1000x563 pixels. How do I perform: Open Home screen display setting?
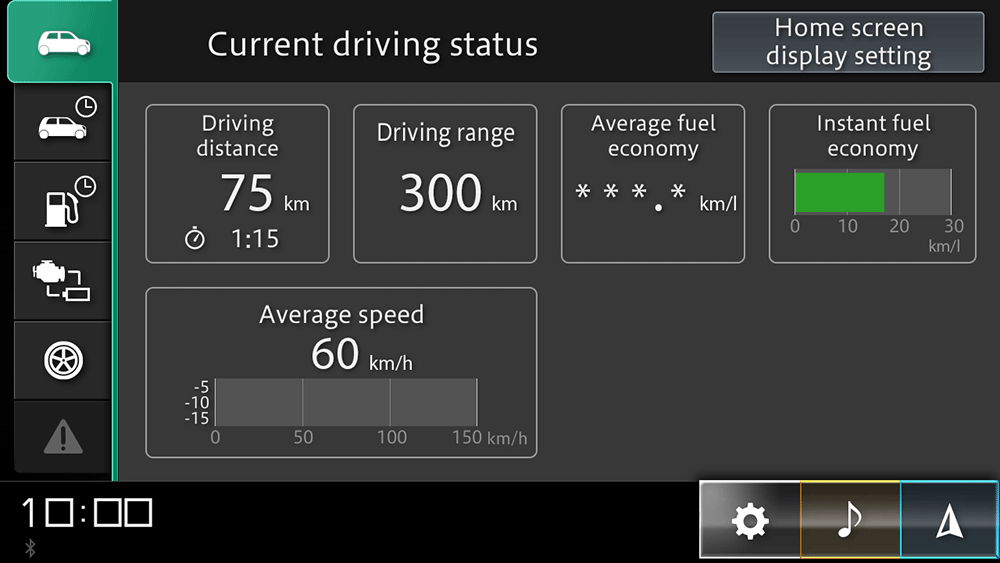[848, 42]
